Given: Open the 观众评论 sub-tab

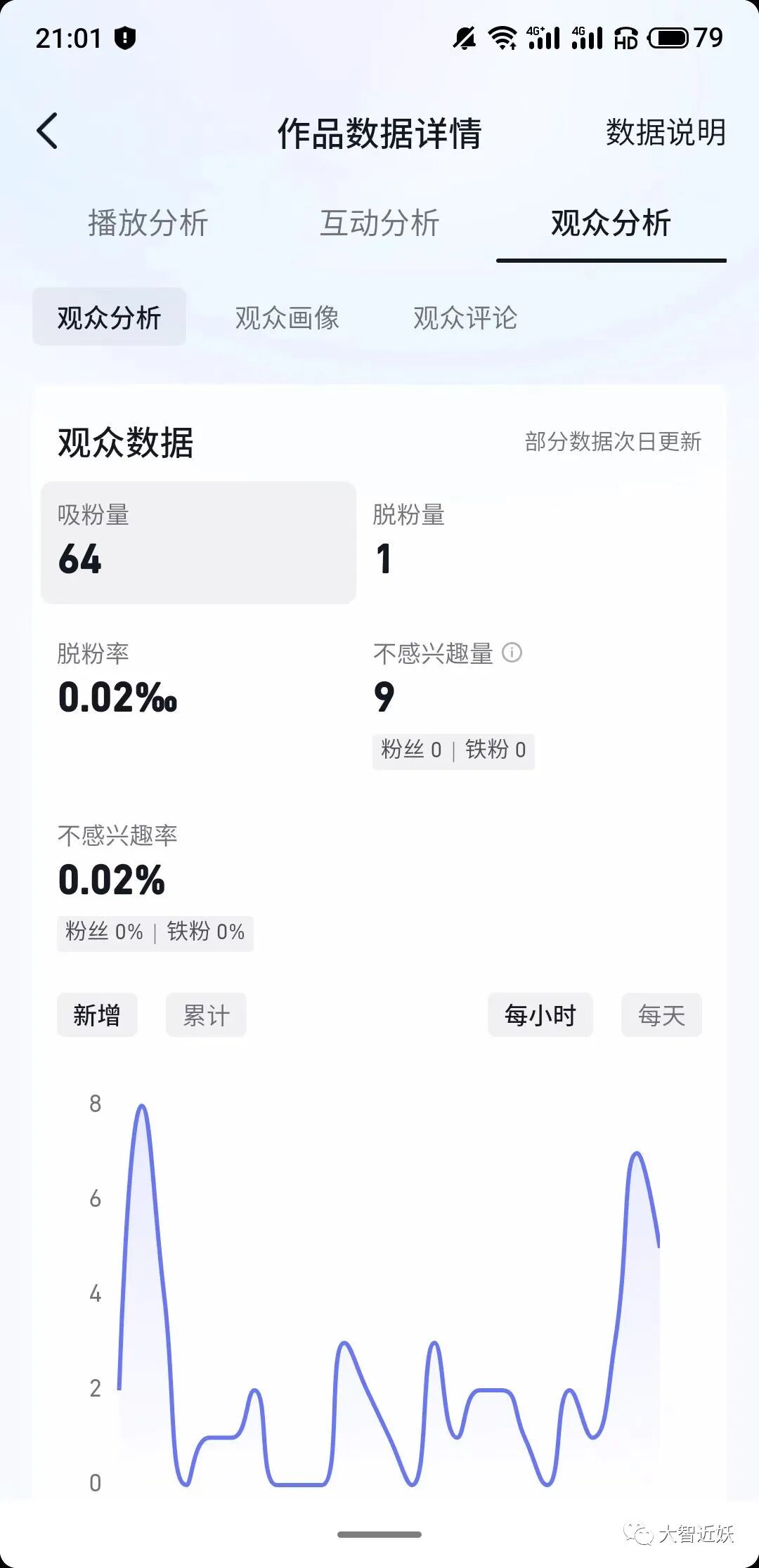Looking at the screenshot, I should tap(465, 318).
